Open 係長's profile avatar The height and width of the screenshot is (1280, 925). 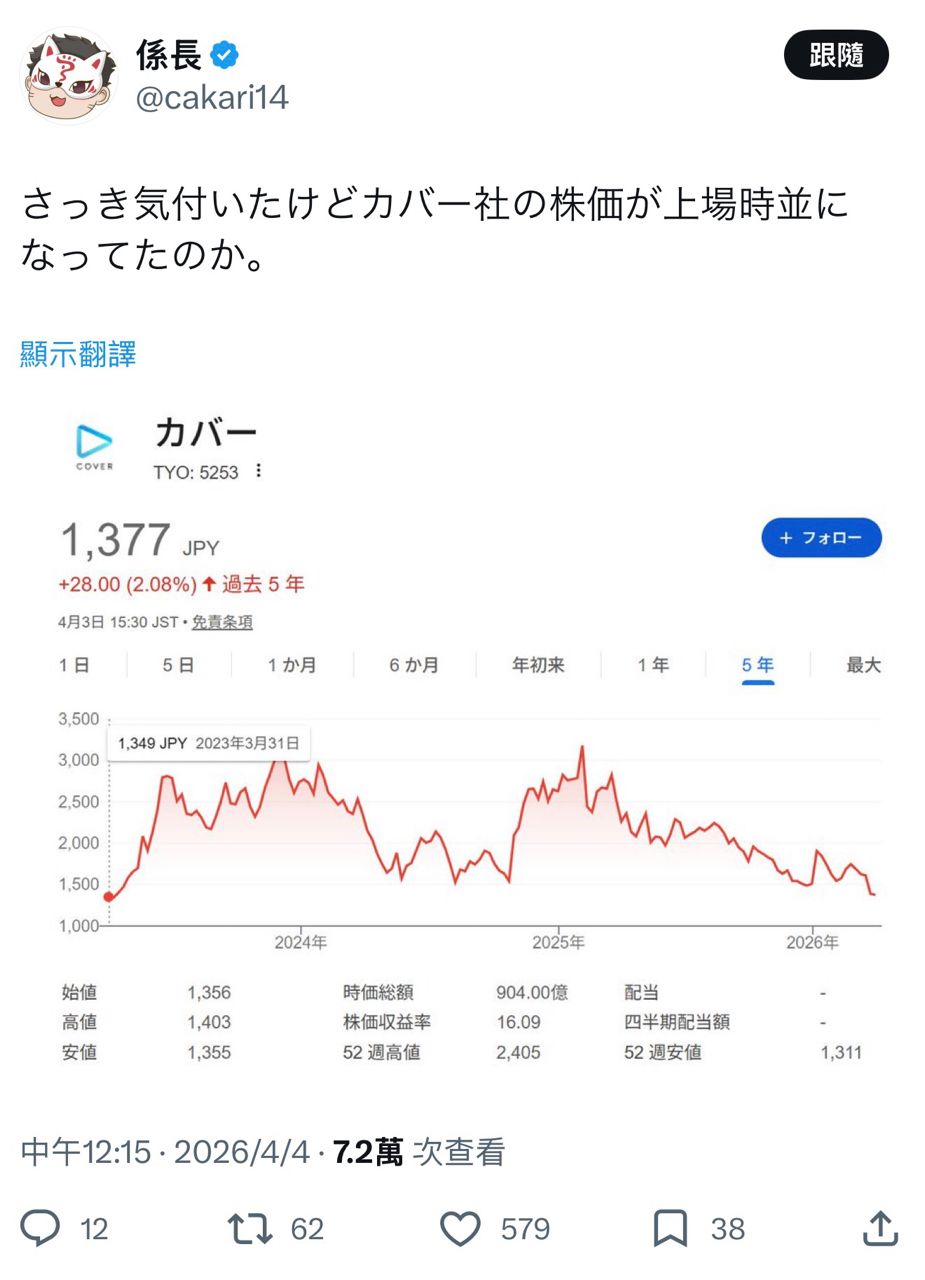point(68,75)
